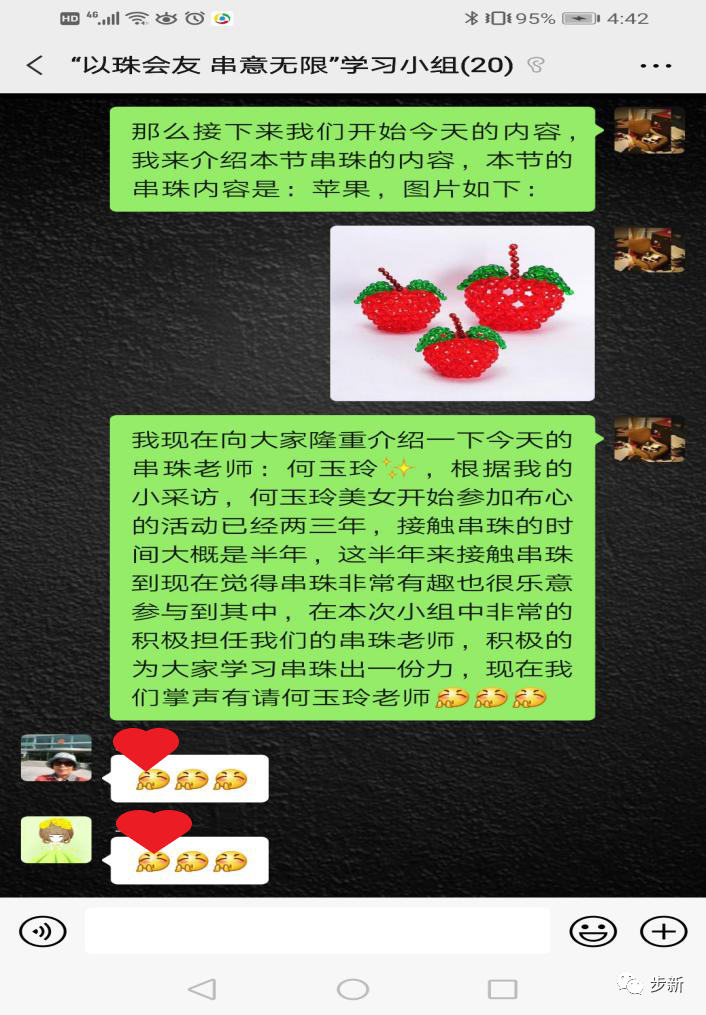The image size is (706, 1015).
Task: Open sender's avatar beside the apple picture
Action: coord(649,249)
